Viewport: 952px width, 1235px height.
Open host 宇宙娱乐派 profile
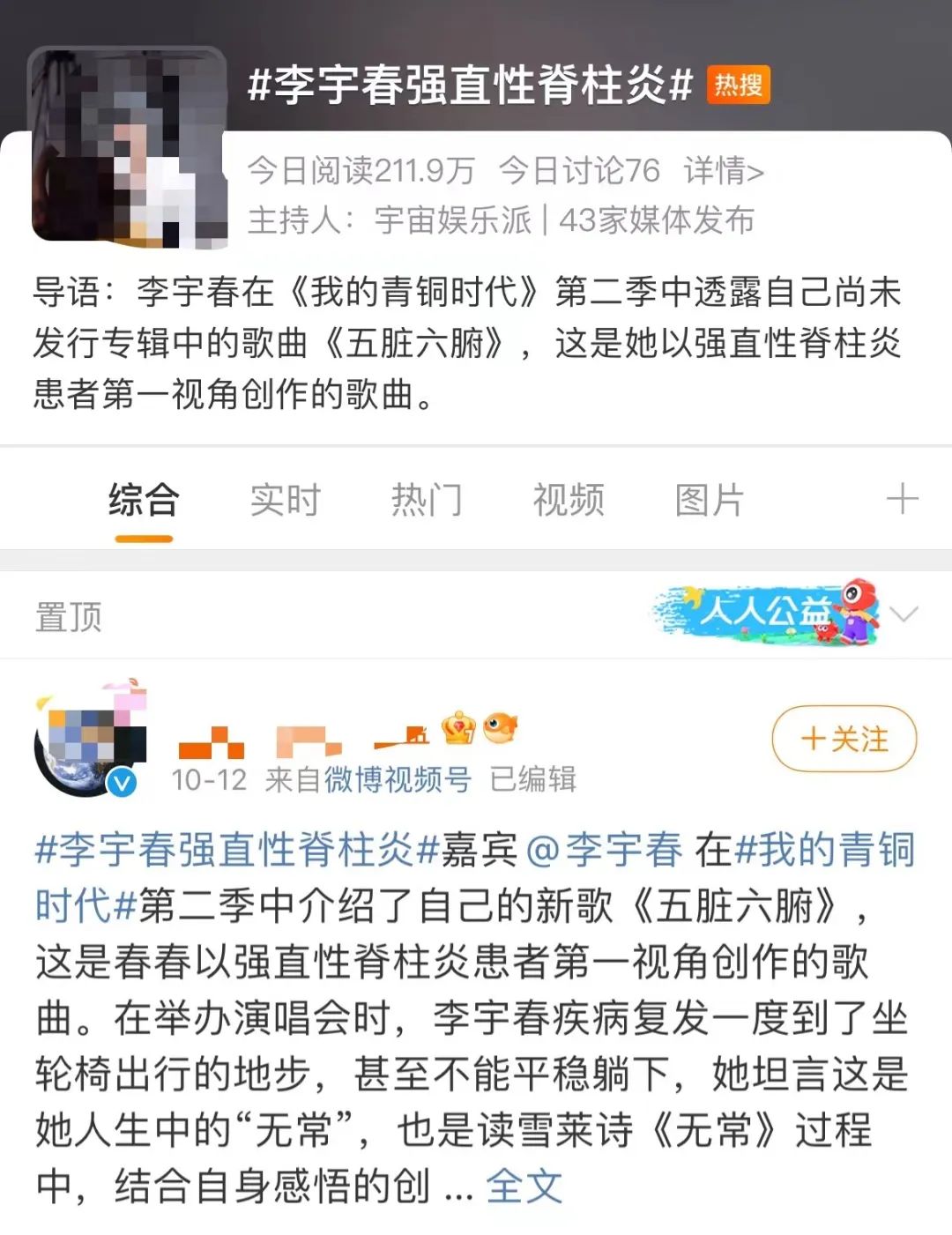(453, 219)
